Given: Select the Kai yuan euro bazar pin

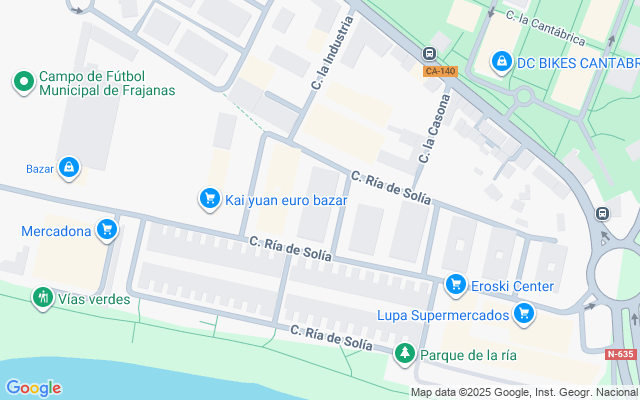Looking at the screenshot, I should click(x=210, y=200).
